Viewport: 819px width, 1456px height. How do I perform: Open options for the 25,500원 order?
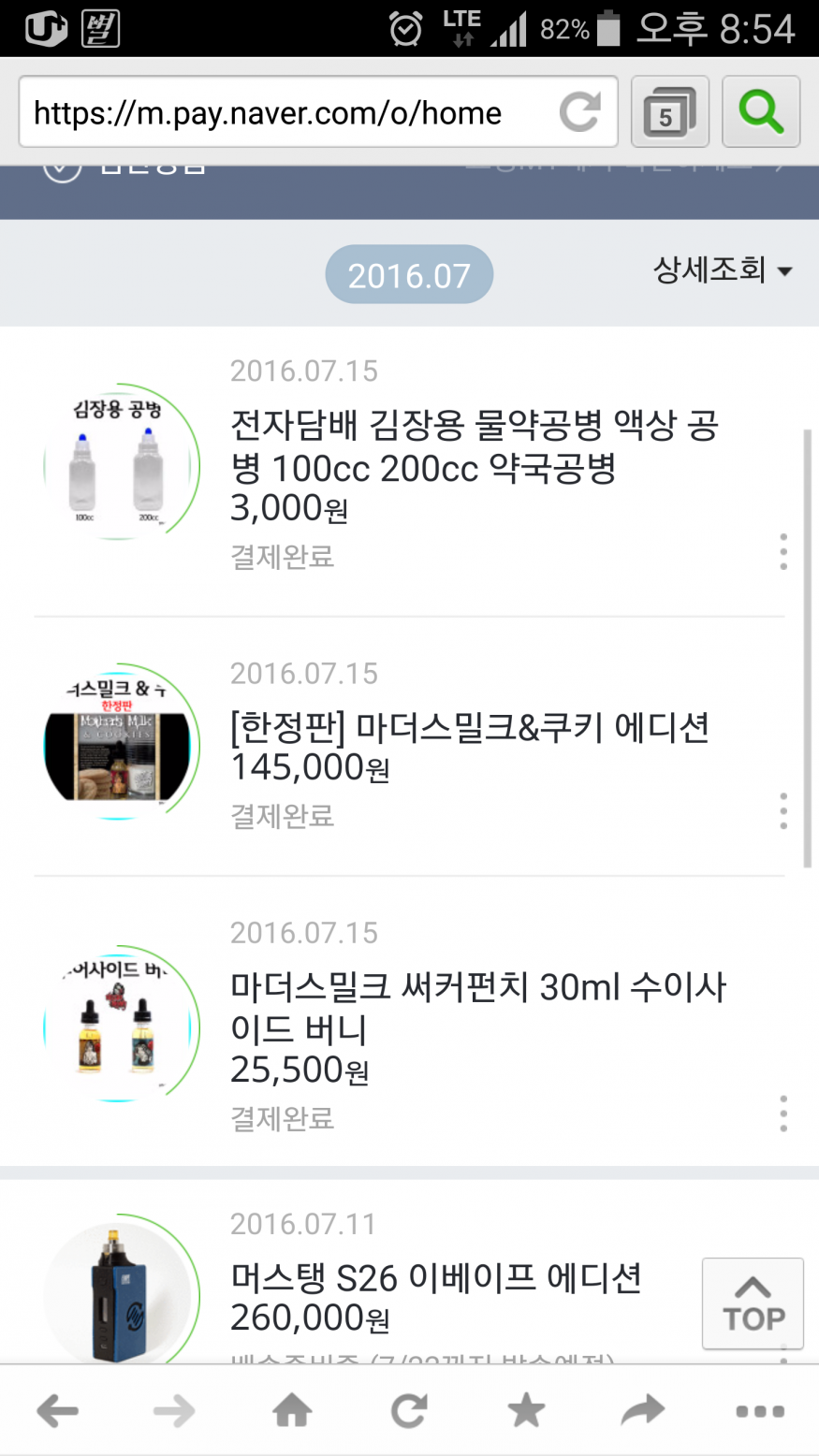[783, 1114]
